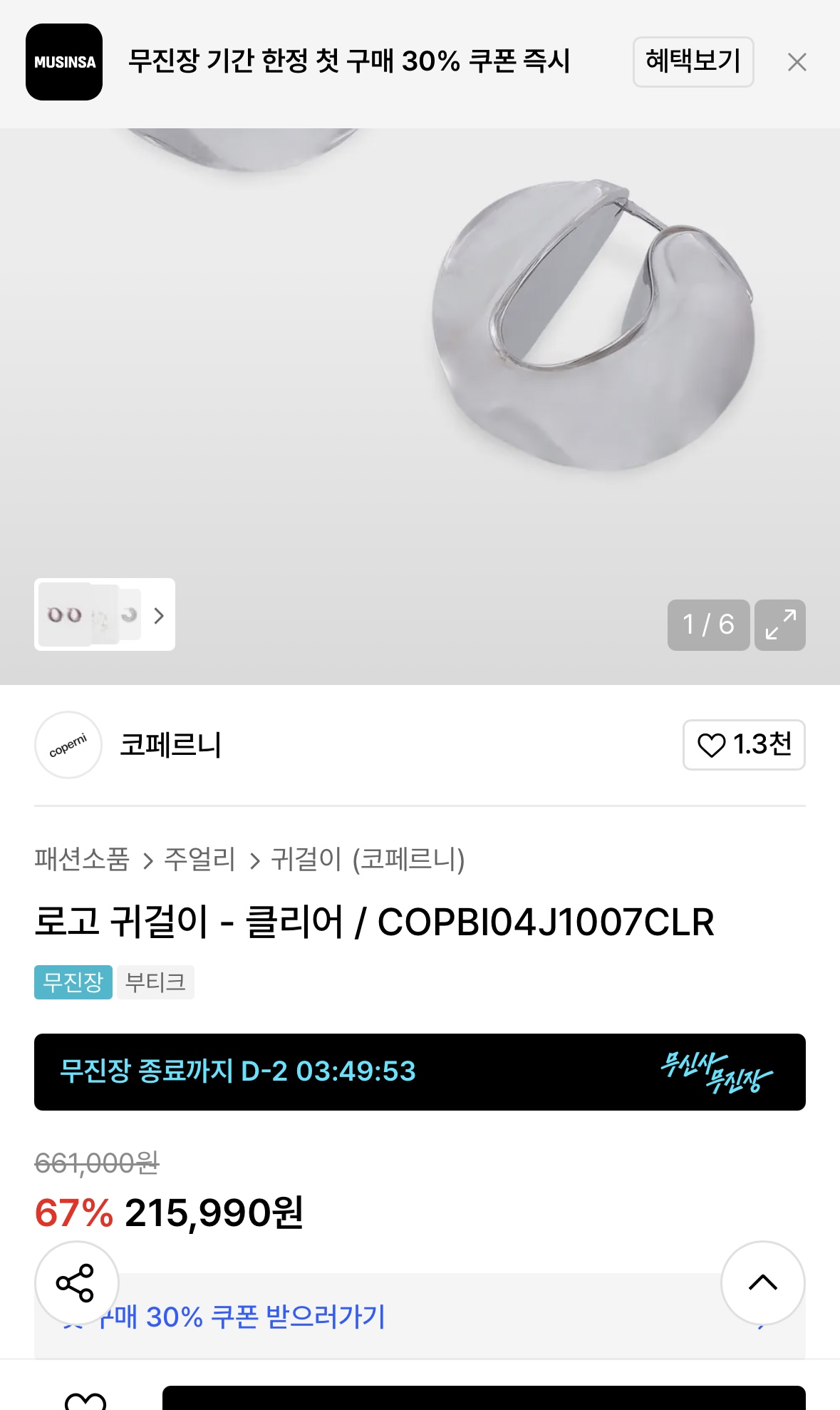Viewport: 840px width, 1410px height.
Task: Tap the 1/6 image counter indicator
Action: click(x=707, y=625)
